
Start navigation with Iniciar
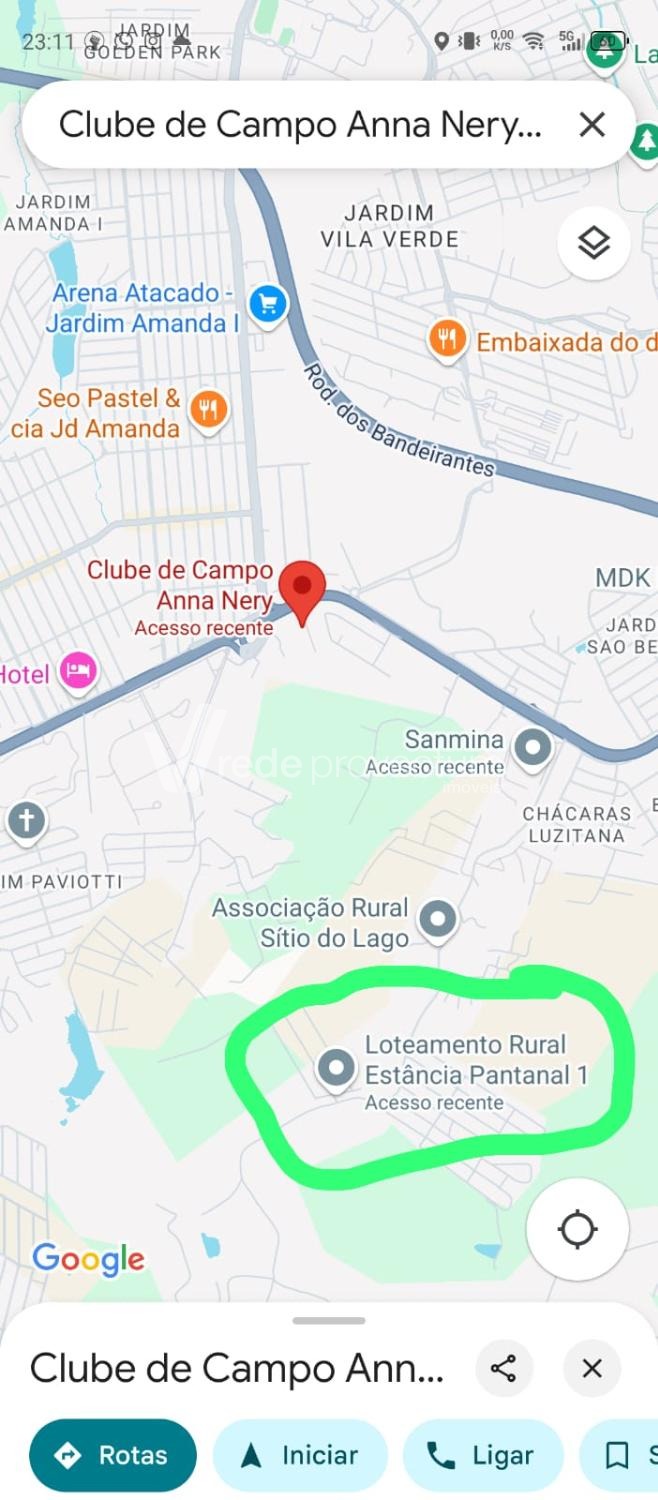click(x=300, y=1455)
